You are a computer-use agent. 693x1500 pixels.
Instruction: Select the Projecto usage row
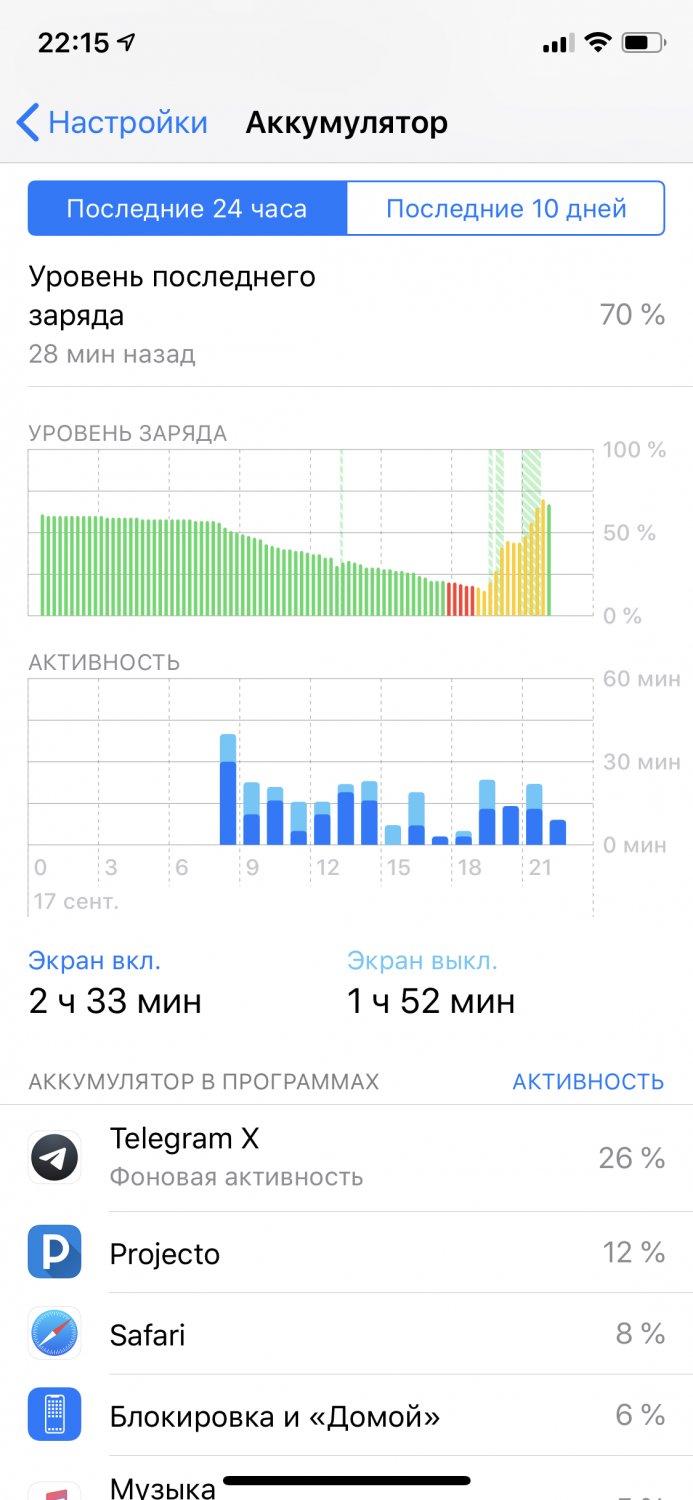[x=346, y=1253]
